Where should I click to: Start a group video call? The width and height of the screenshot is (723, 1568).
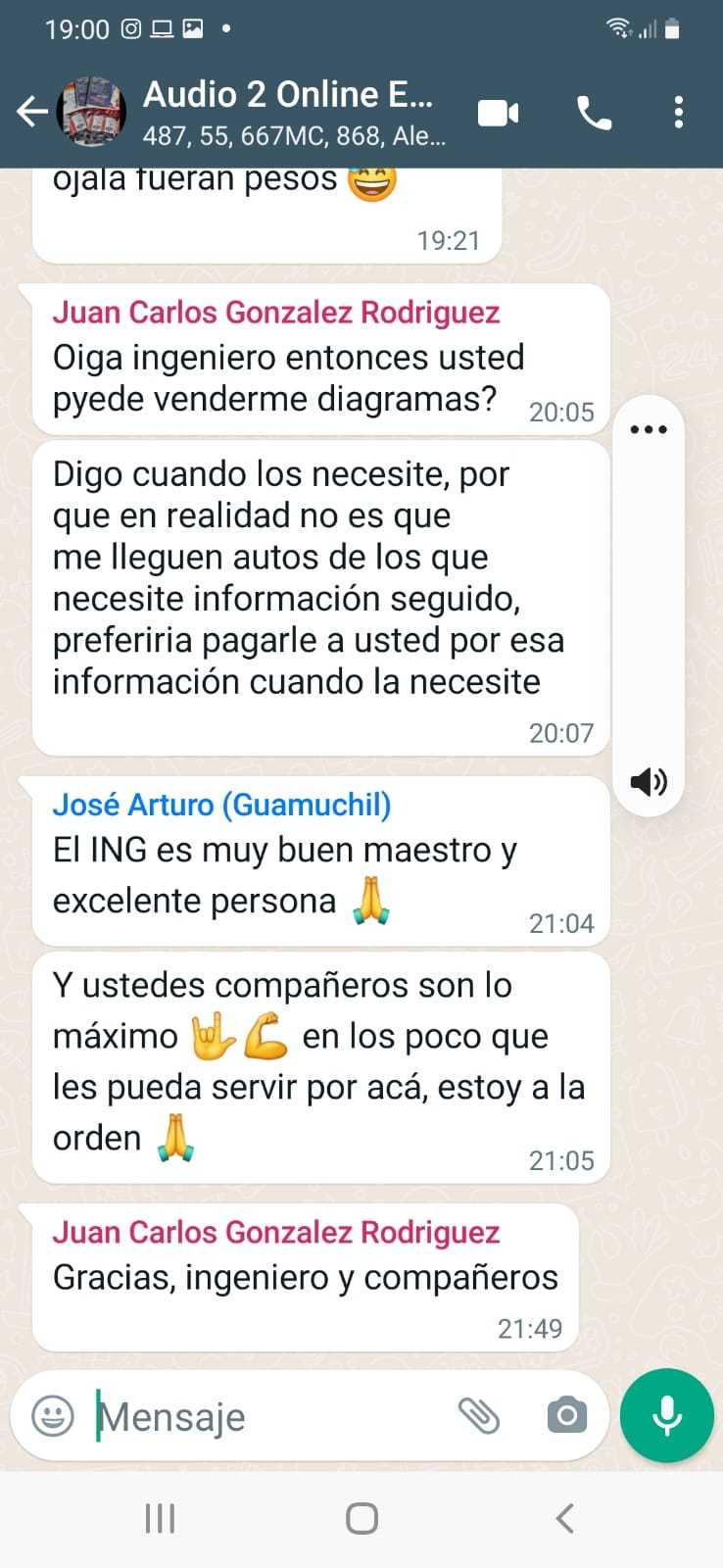tap(498, 114)
